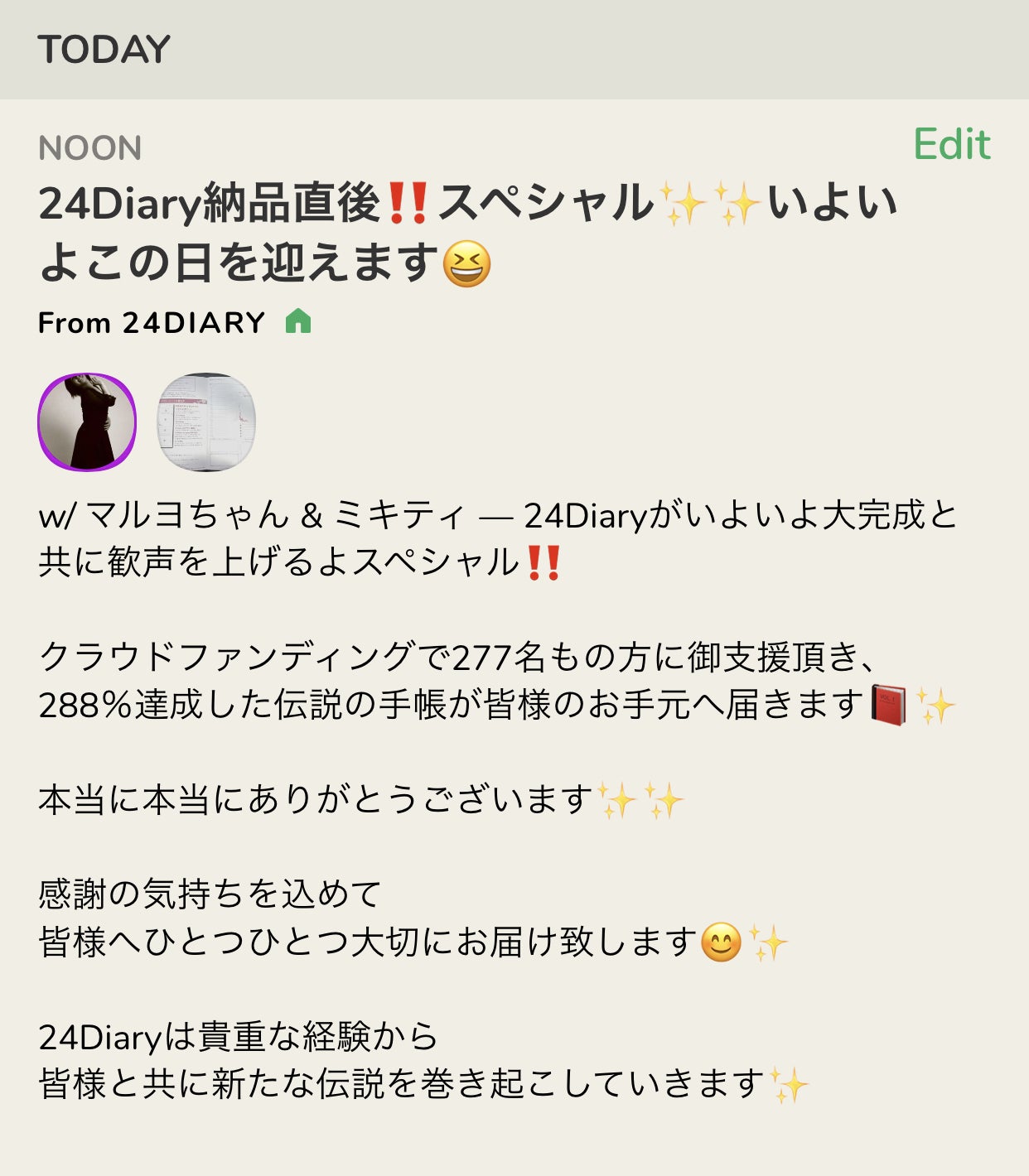This screenshot has width=1029, height=1176.
Task: Edit the 24Diary event
Action: pyautogui.click(x=951, y=145)
